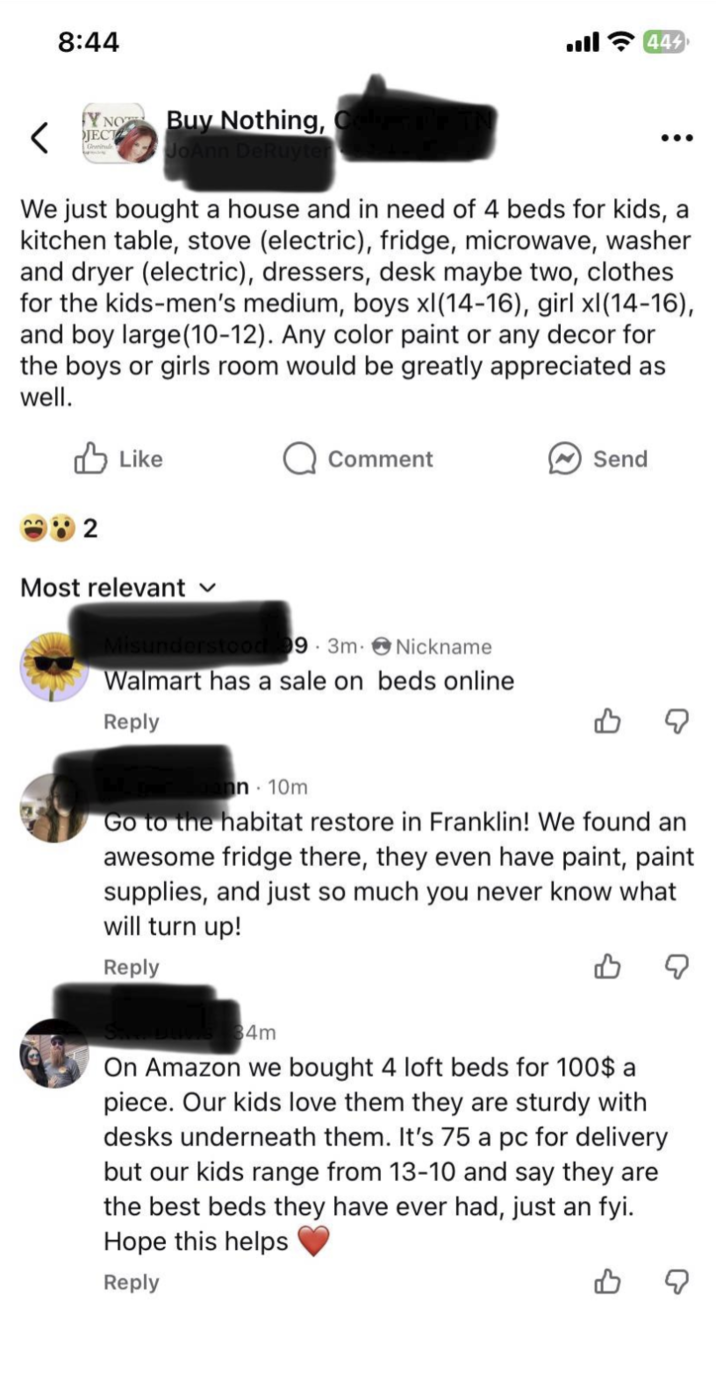Reply to the Walmart beds comment
Image resolution: width=716 pixels, height=1395 pixels.
coord(131,722)
